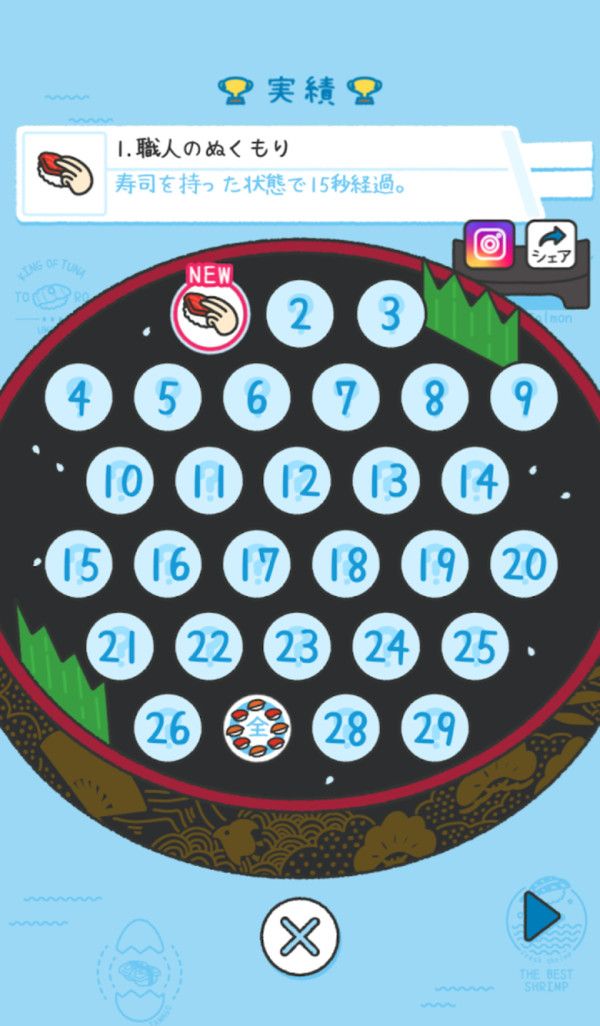
Task: View locked achievement number 14
Action: point(476,482)
